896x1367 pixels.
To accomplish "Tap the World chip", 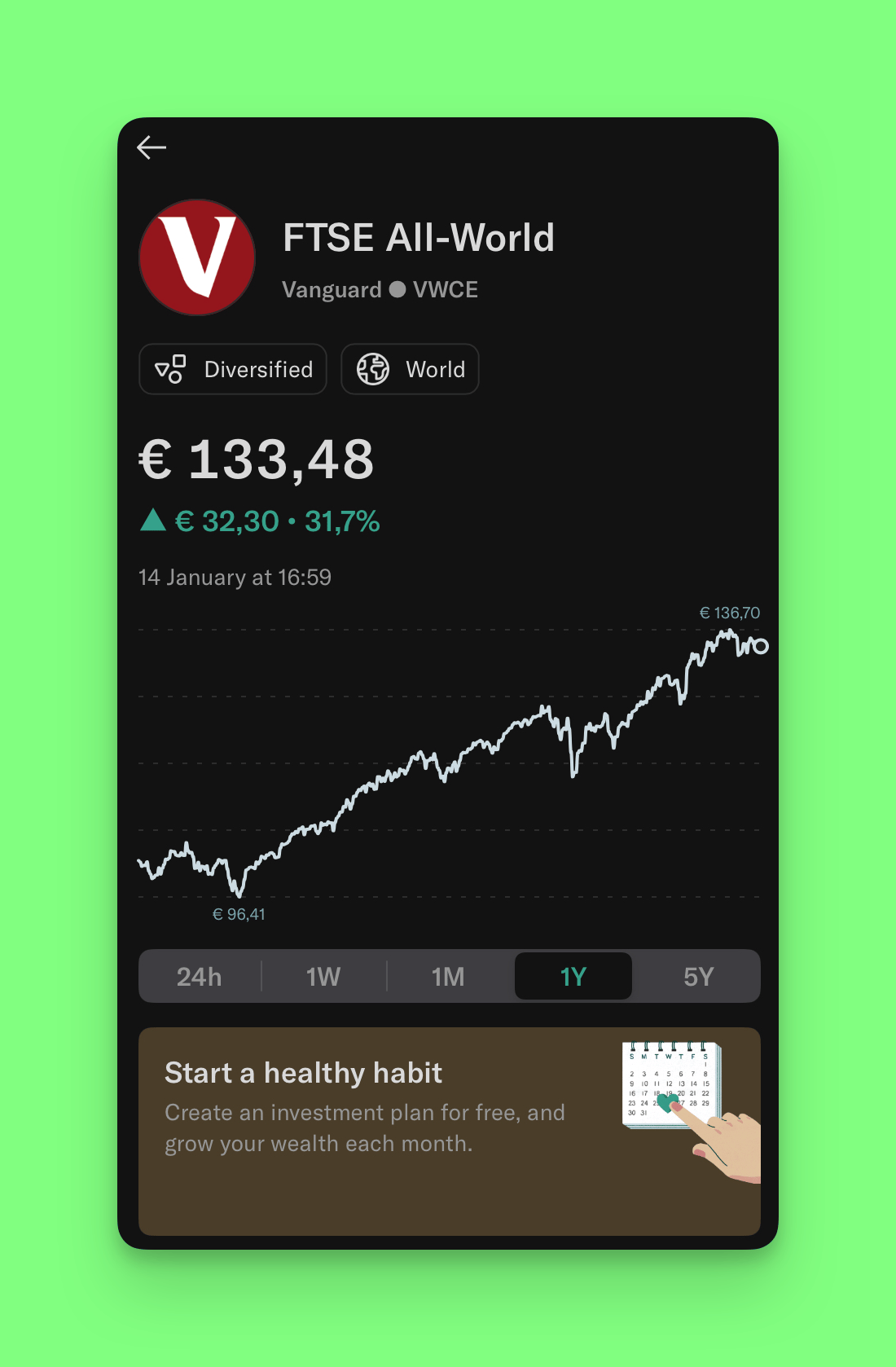I will click(x=410, y=369).
